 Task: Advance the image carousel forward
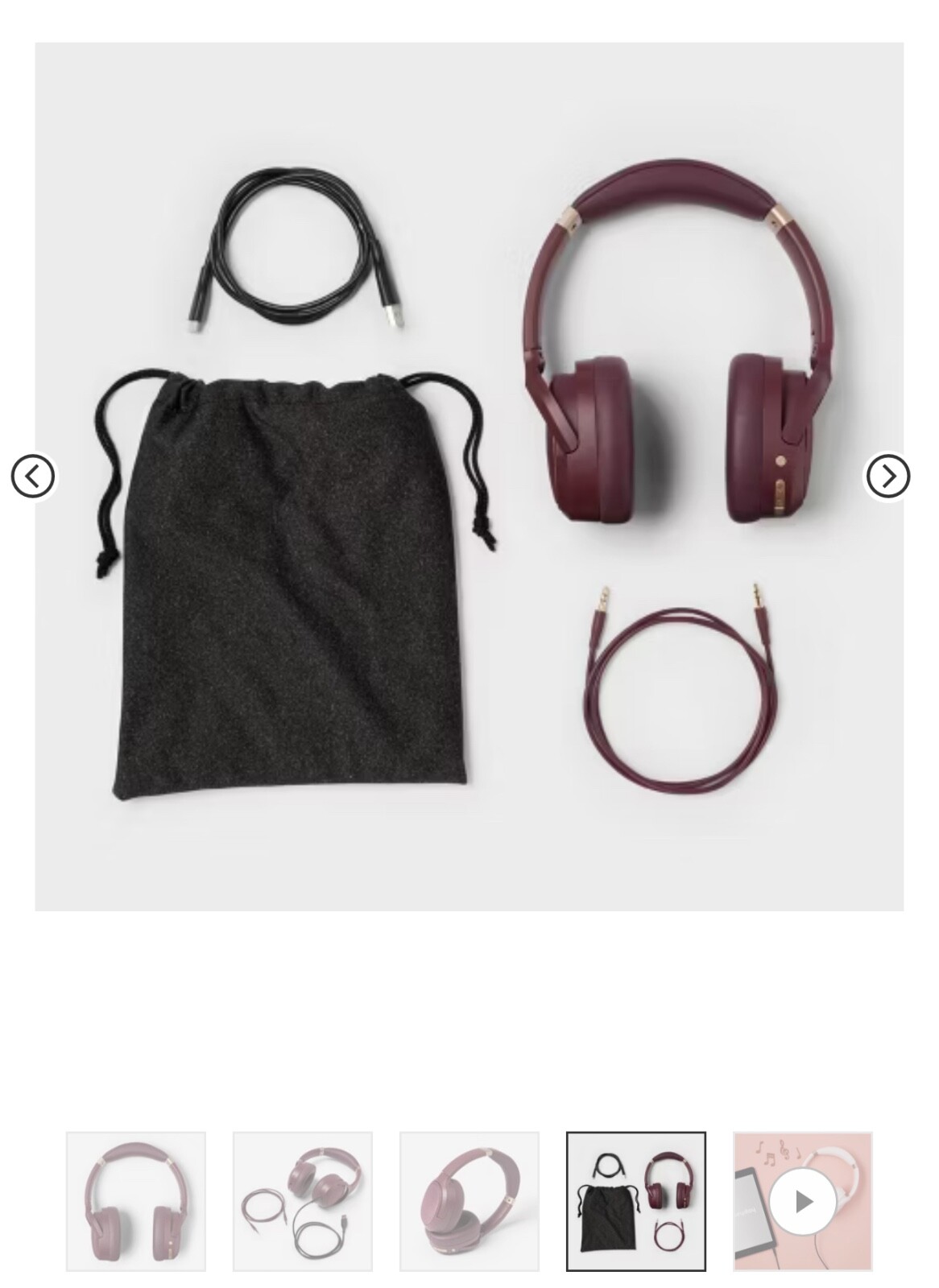pos(888,477)
